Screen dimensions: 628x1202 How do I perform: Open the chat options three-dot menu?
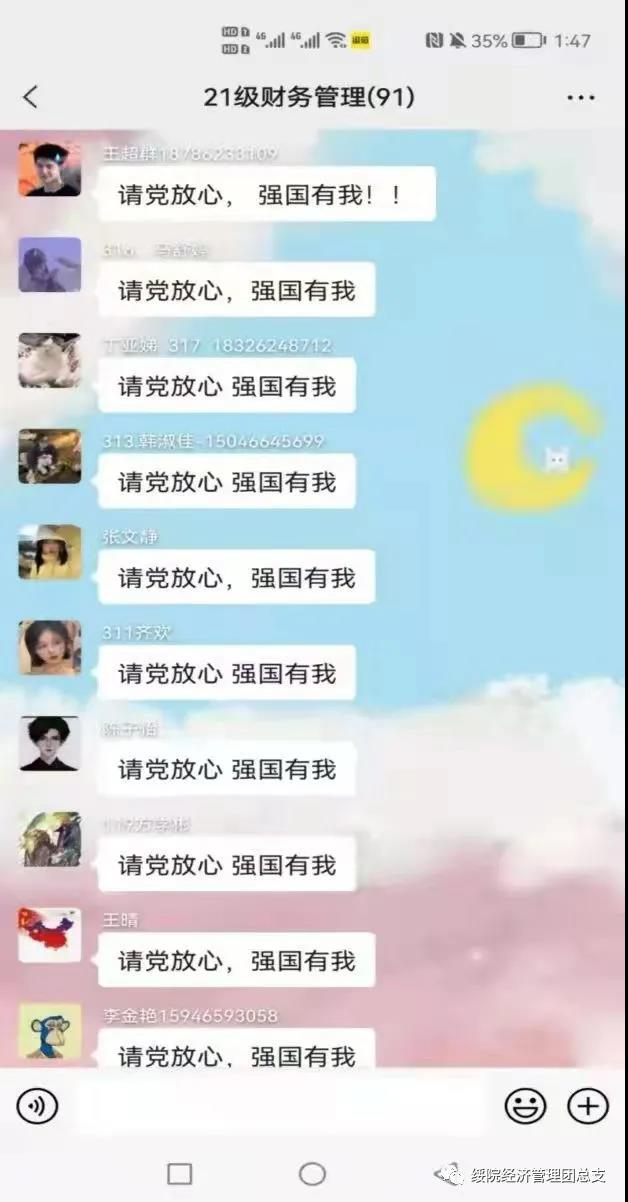tap(581, 97)
